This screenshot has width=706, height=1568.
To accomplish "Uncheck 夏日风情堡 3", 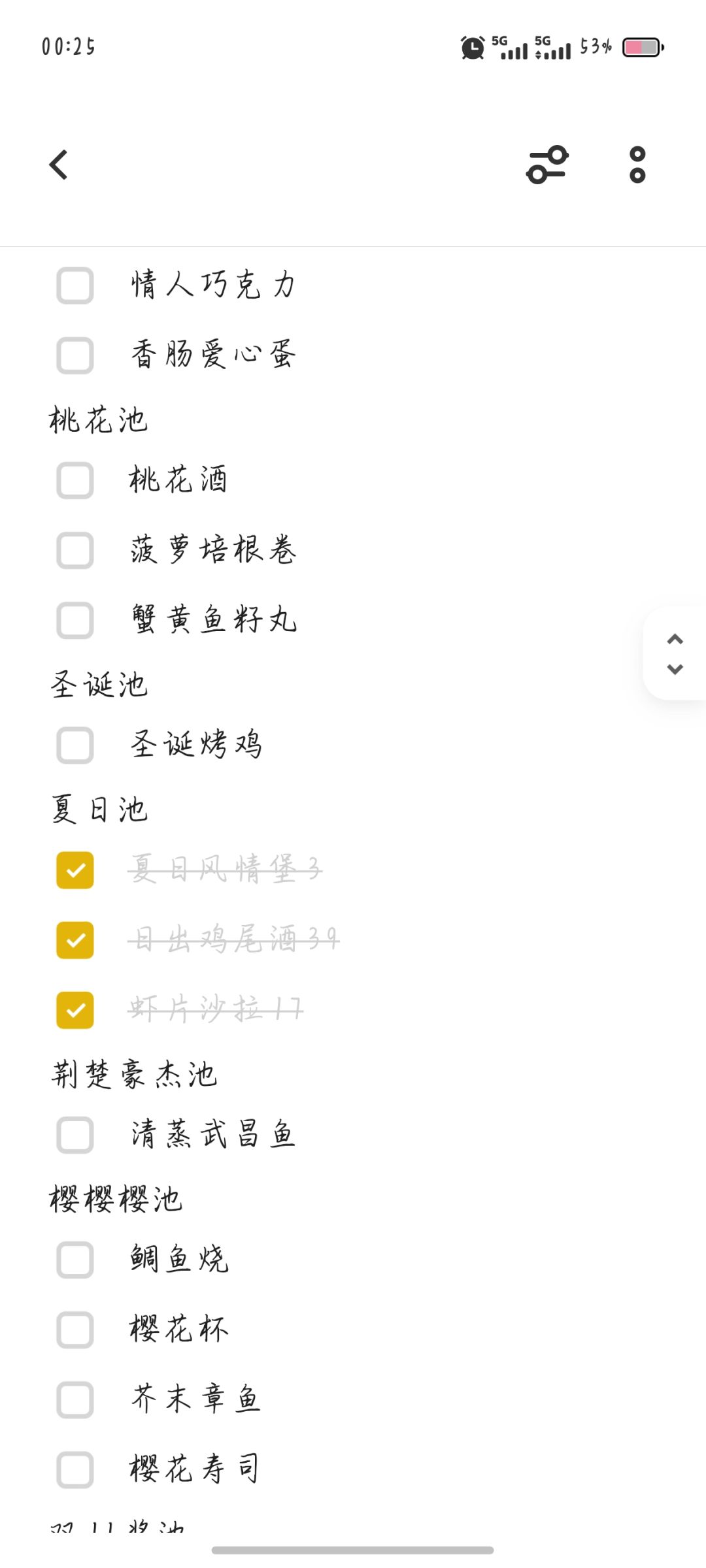I will point(75,870).
